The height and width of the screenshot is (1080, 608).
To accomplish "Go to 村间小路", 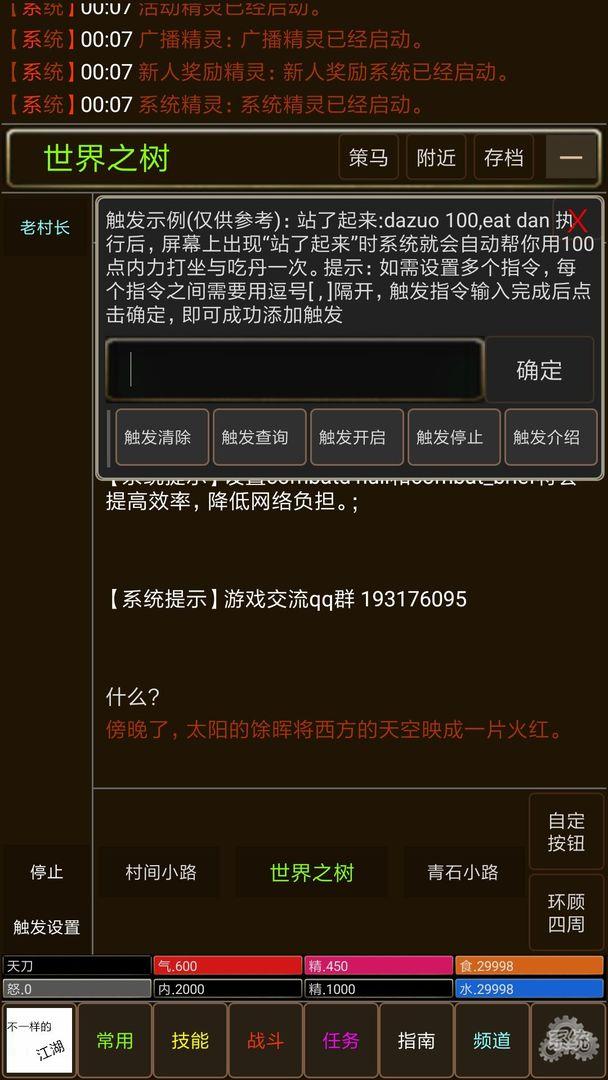I will point(161,872).
